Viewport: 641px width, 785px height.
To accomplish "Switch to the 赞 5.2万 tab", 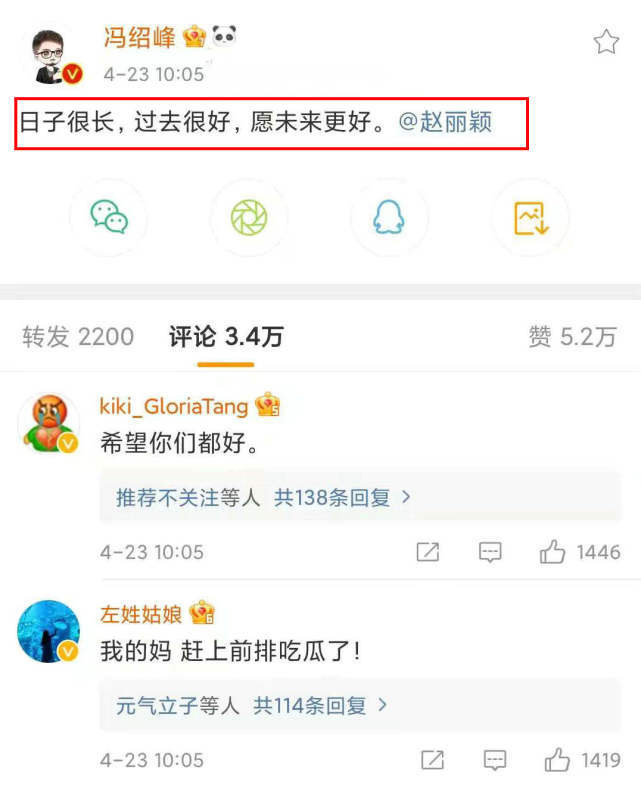I will 572,337.
